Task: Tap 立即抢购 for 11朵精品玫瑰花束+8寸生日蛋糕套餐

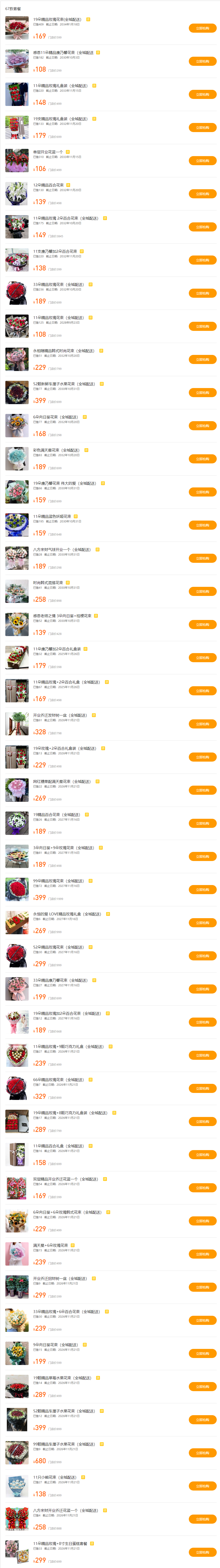Action: coord(202,1552)
